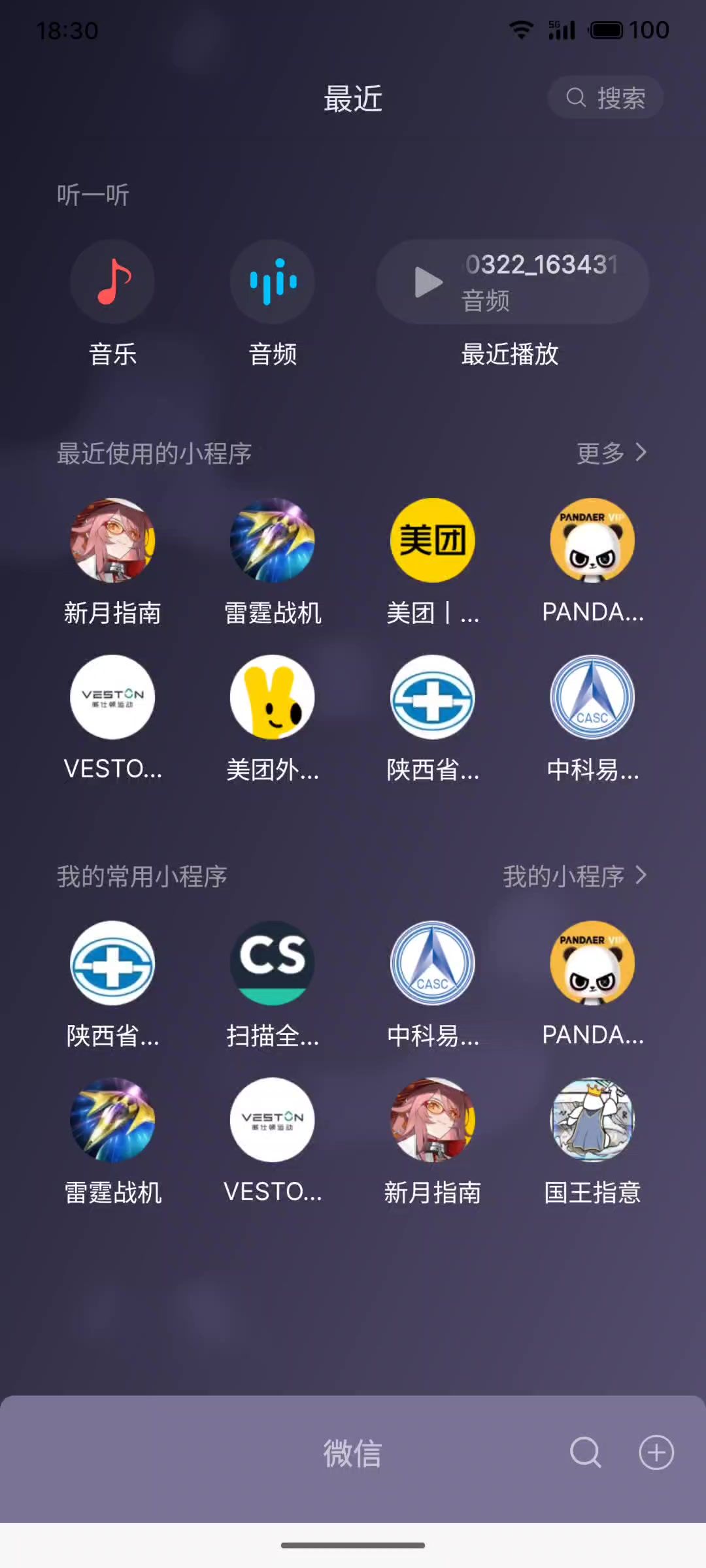Open 美团外卖 mini program
This screenshot has width=706, height=1568.
click(x=273, y=697)
